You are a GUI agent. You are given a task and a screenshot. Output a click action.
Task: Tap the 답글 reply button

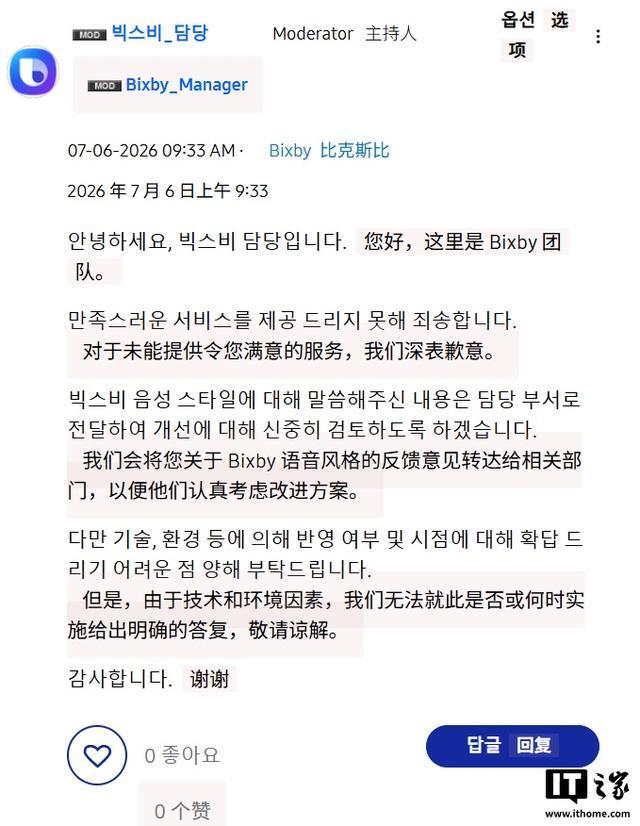click(x=512, y=745)
